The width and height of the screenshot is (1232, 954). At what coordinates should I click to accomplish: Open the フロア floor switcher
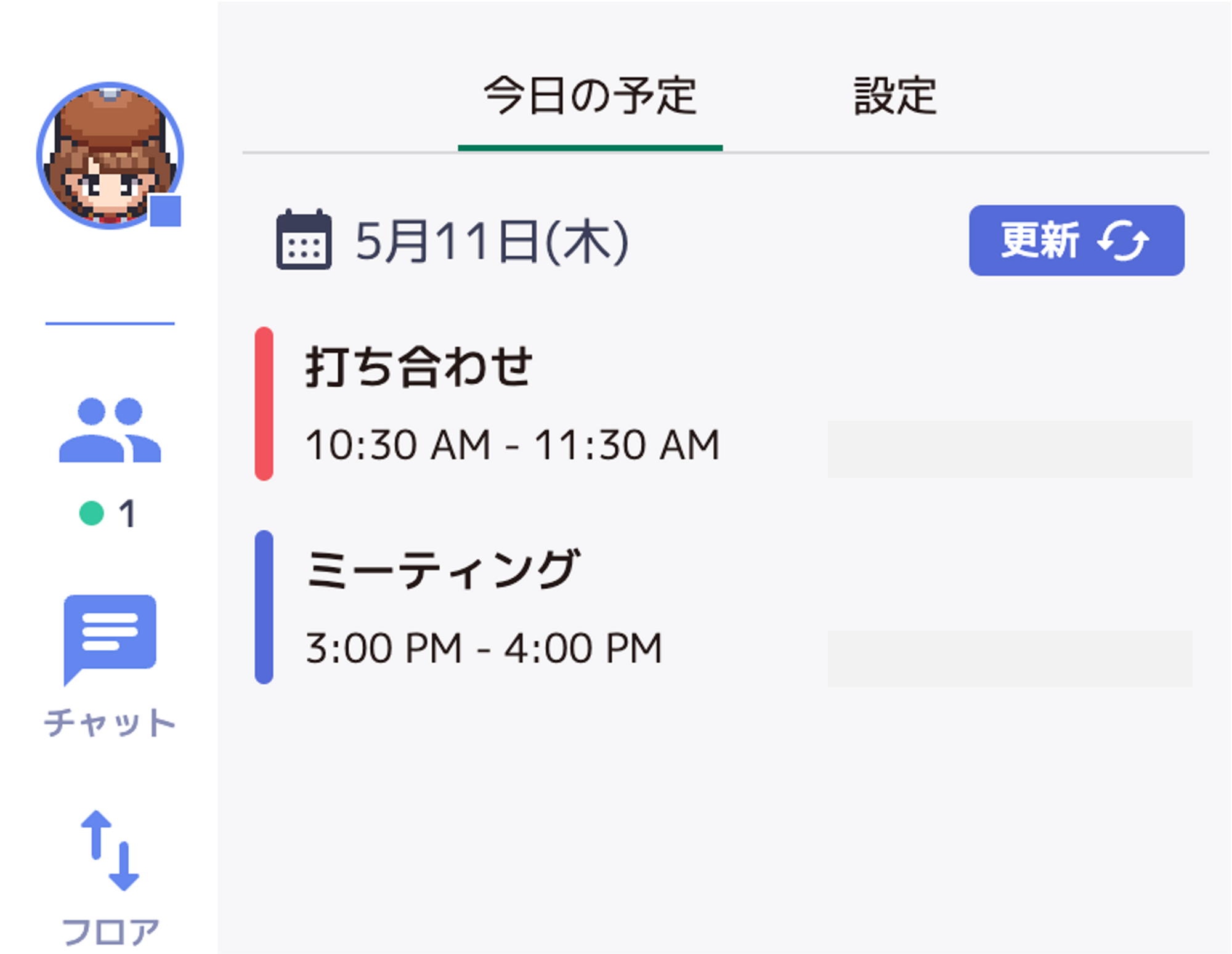(x=110, y=879)
